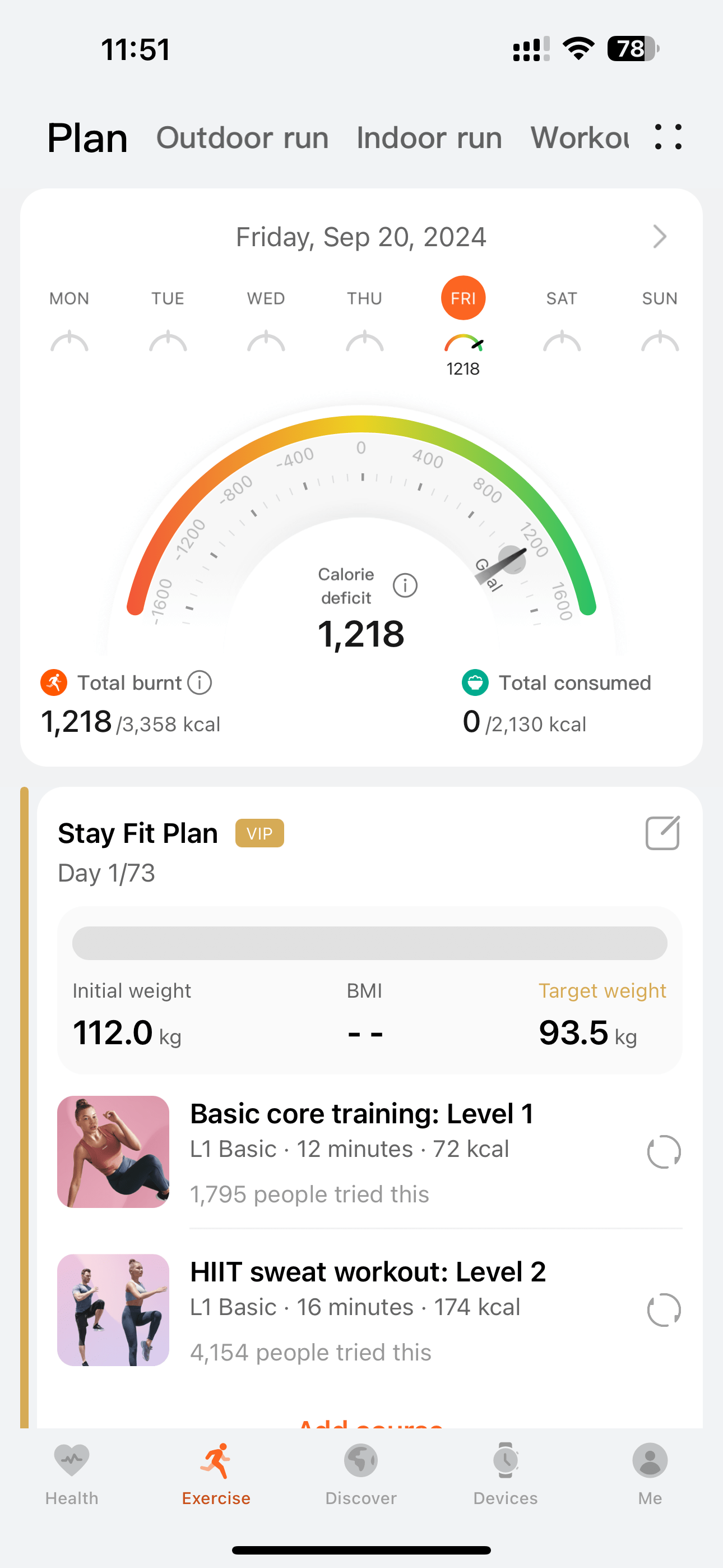Show Calorie deficit info
This screenshot has height=1568, width=723.
click(405, 585)
